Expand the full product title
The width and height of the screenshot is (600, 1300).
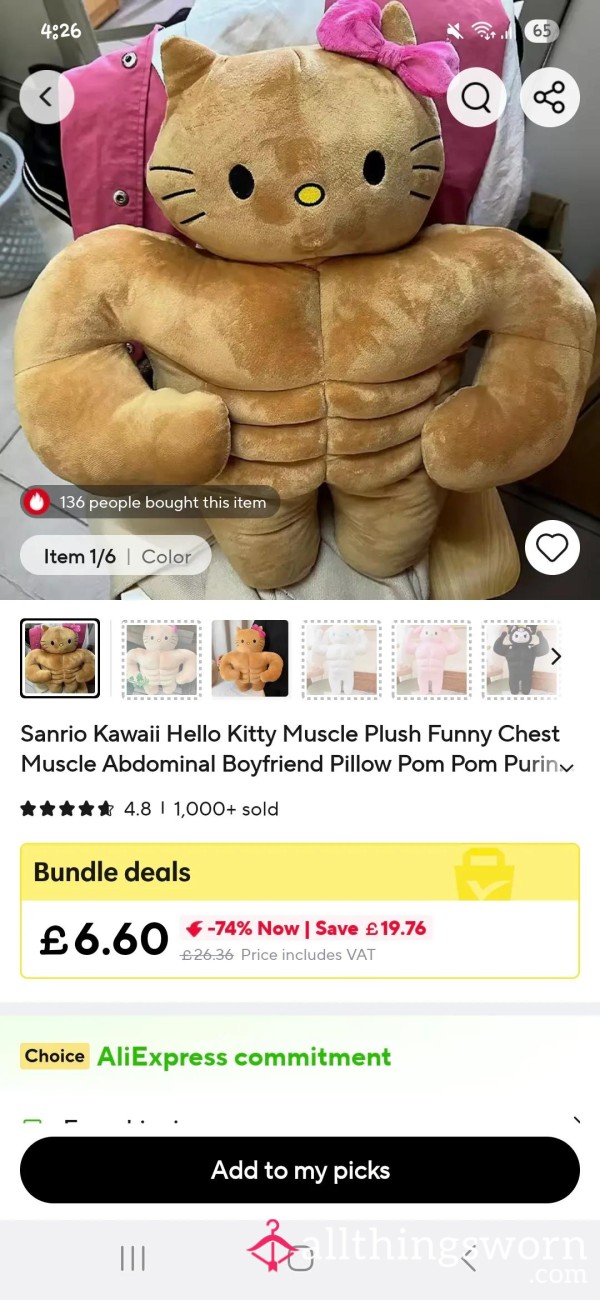coord(568,768)
